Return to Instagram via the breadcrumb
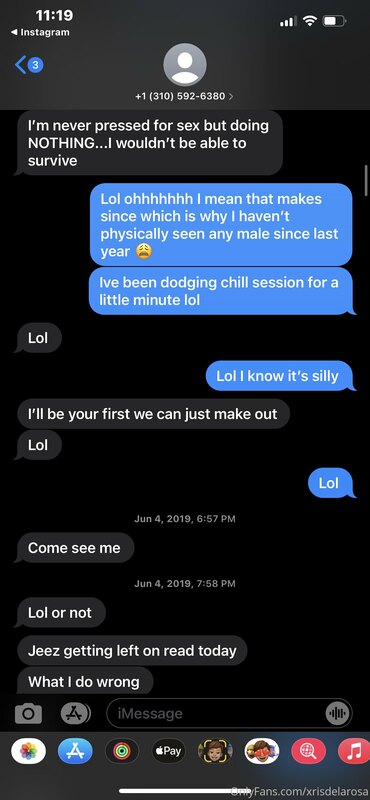Screen dimensions: 370x800 (40, 32)
